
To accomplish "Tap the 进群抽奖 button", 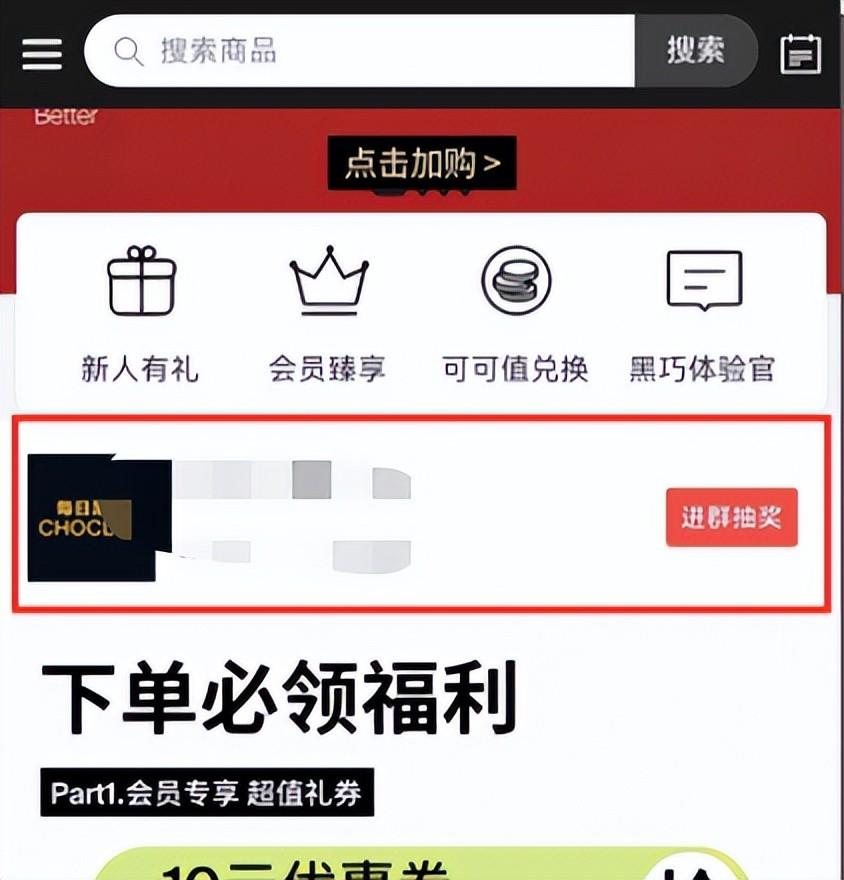I will [x=731, y=518].
